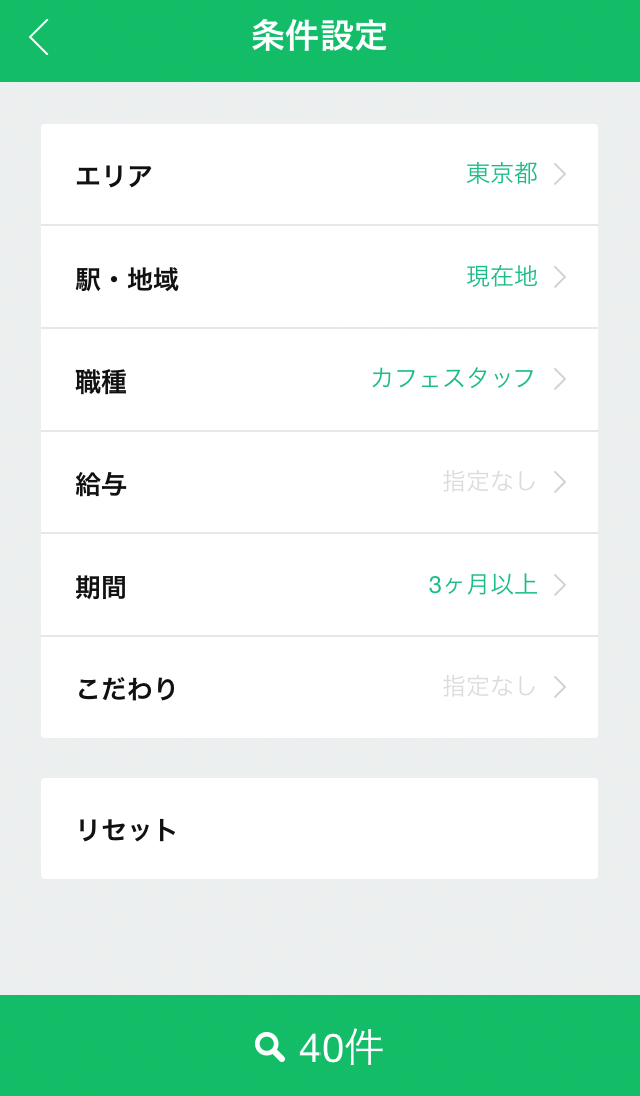Change the 駅・地域 setting

[319, 277]
